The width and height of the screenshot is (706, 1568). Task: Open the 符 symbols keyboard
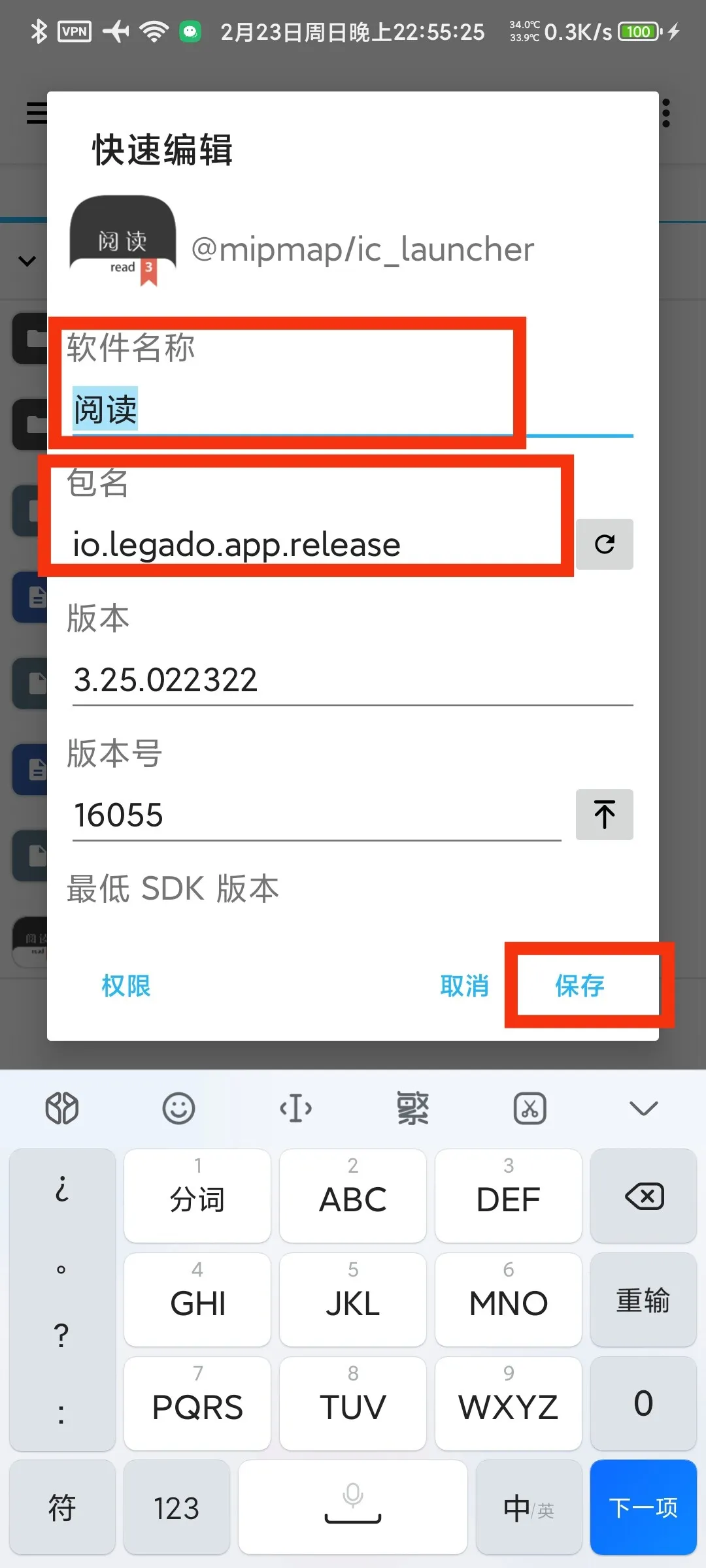pyautogui.click(x=62, y=1507)
